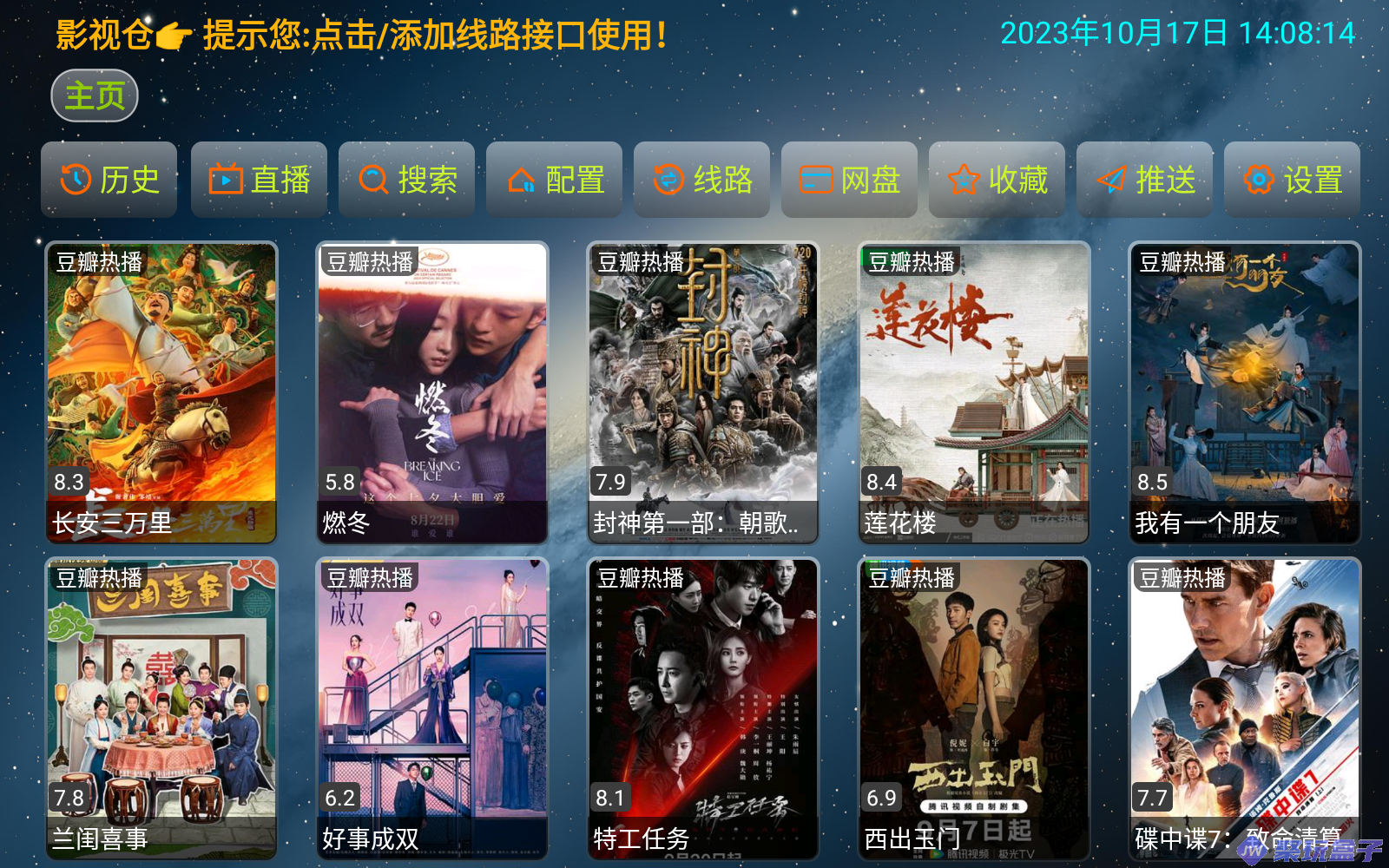
Task: Open the series 特工任务
Action: (x=703, y=708)
